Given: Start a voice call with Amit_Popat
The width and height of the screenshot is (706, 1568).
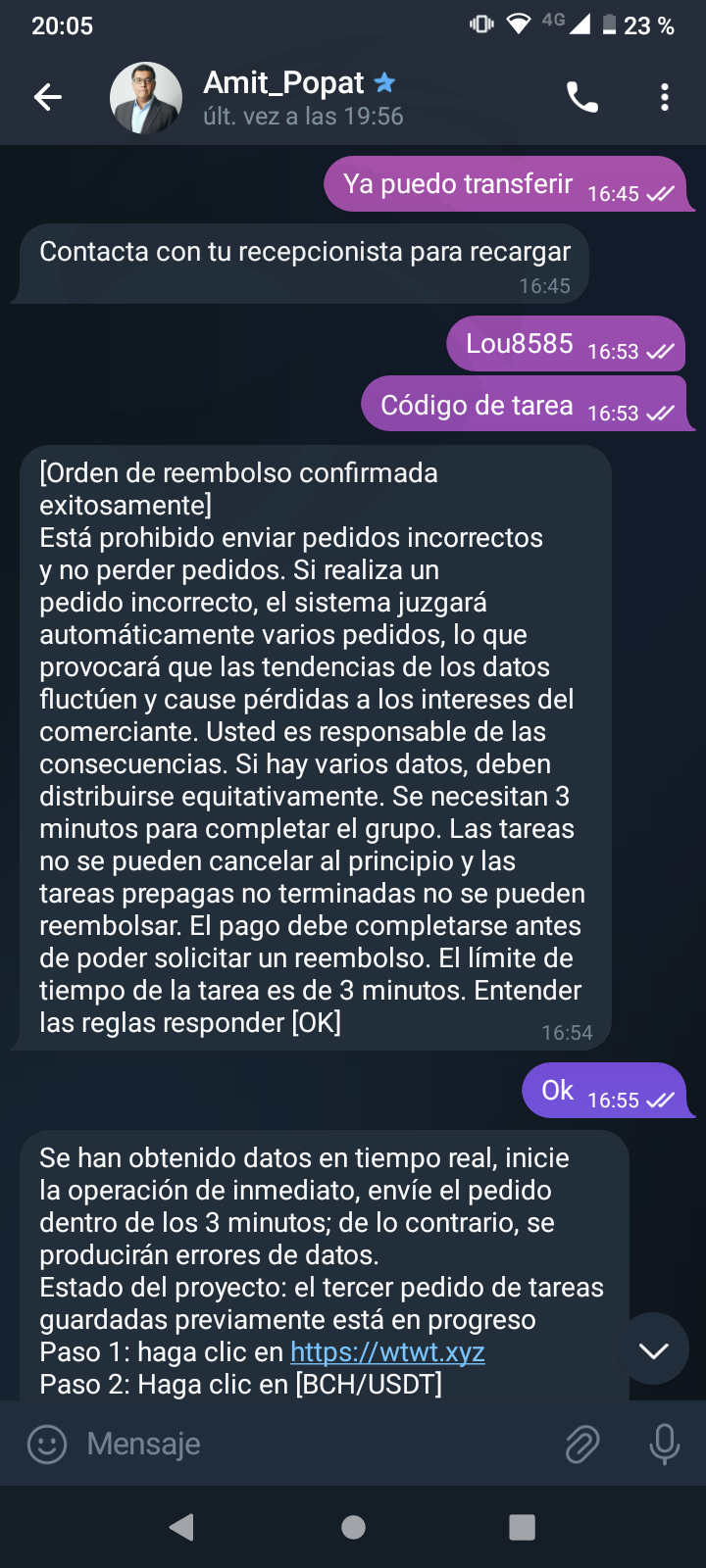Looking at the screenshot, I should coord(582,97).
